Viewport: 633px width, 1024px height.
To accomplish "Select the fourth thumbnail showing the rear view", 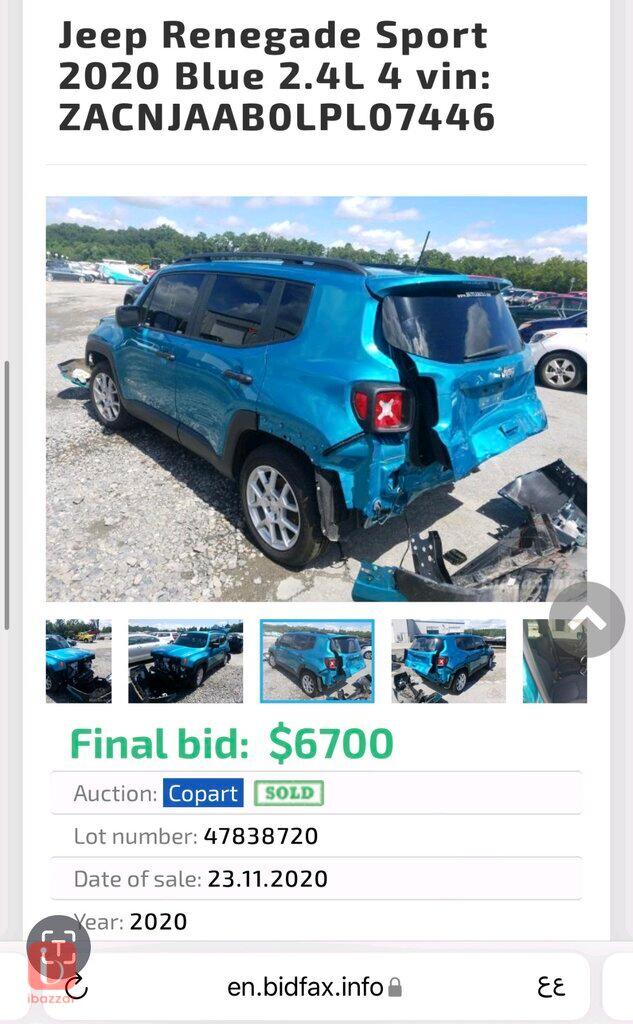I will point(449,661).
